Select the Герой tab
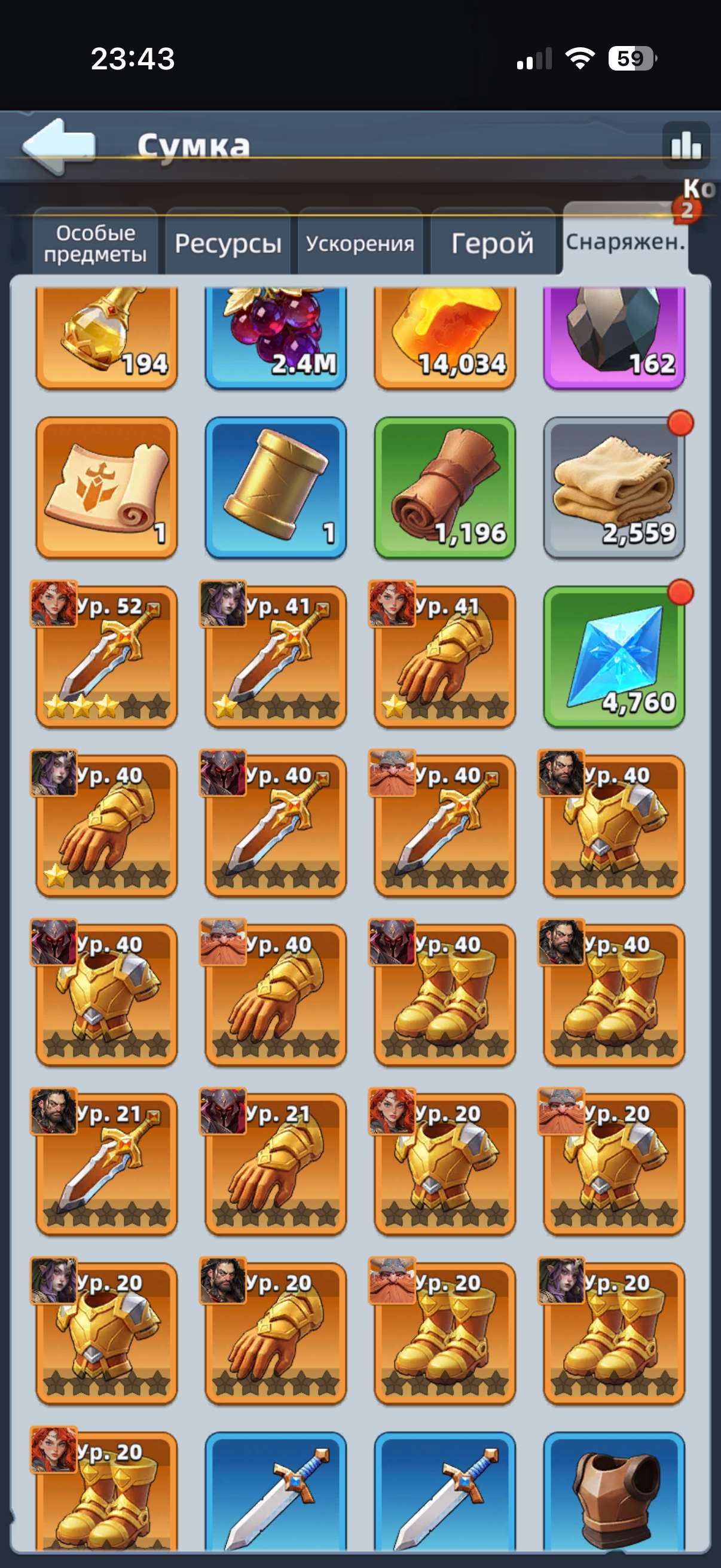The height and width of the screenshot is (1568, 721). [x=492, y=243]
